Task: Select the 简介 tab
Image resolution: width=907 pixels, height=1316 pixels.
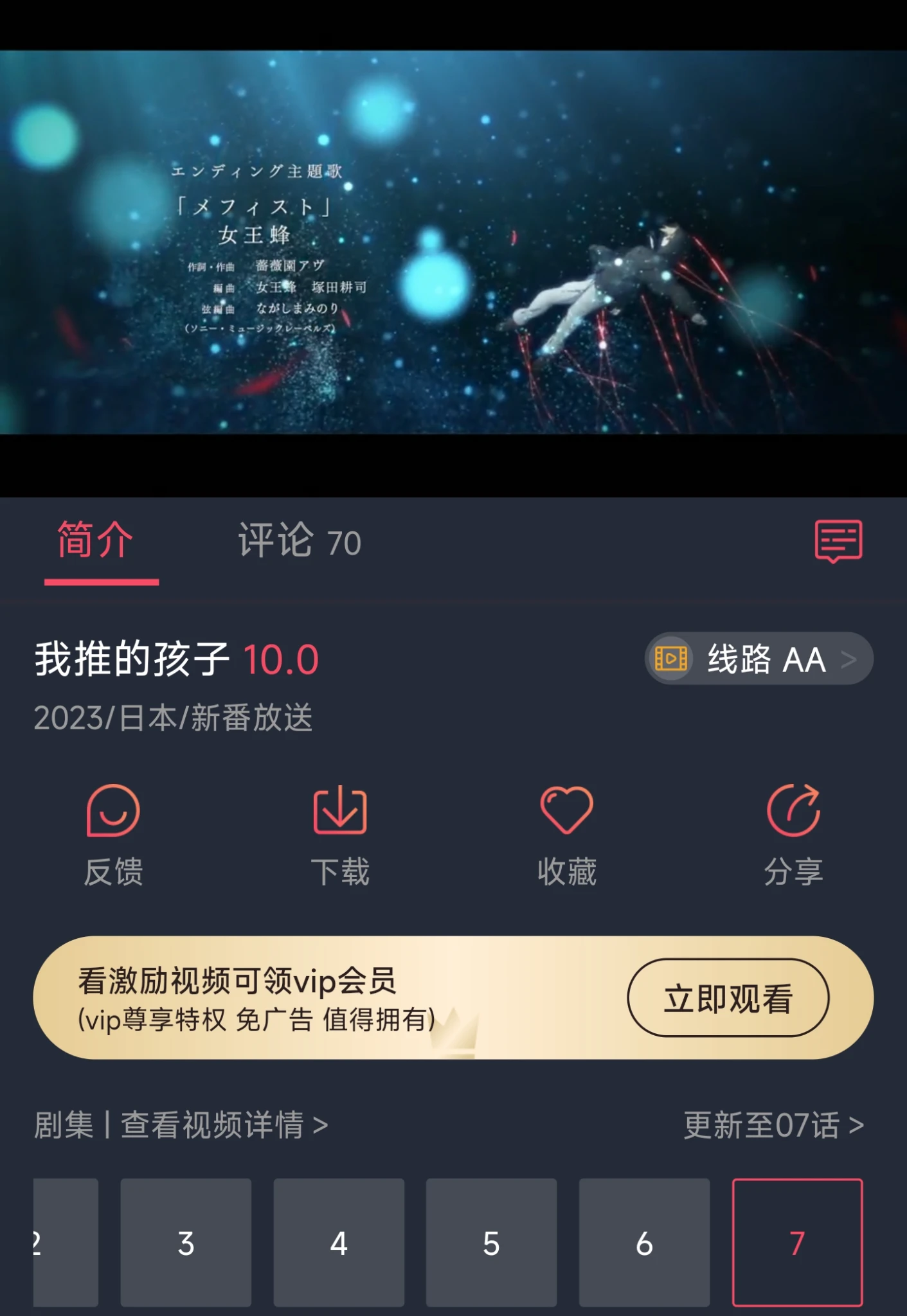Action: click(x=96, y=541)
